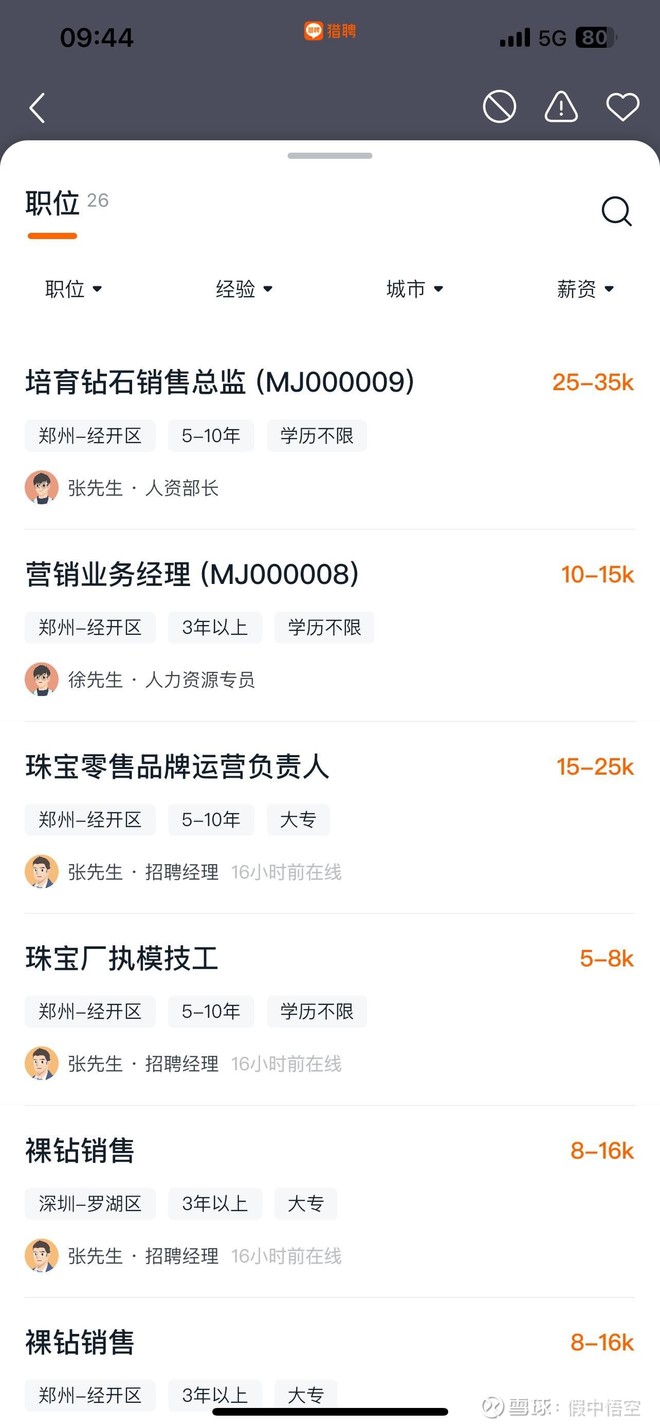View the 营销业务经理 (MJ000008) position

click(192, 574)
